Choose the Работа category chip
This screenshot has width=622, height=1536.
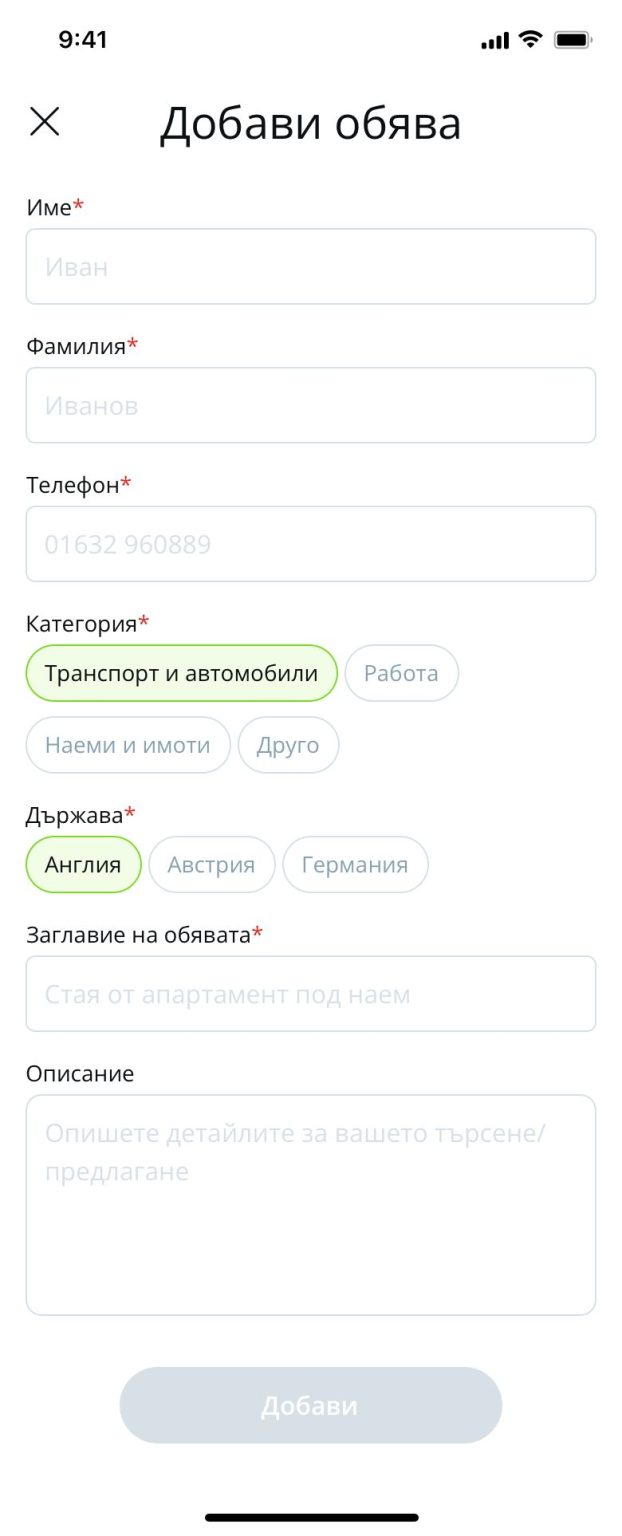[401, 673]
